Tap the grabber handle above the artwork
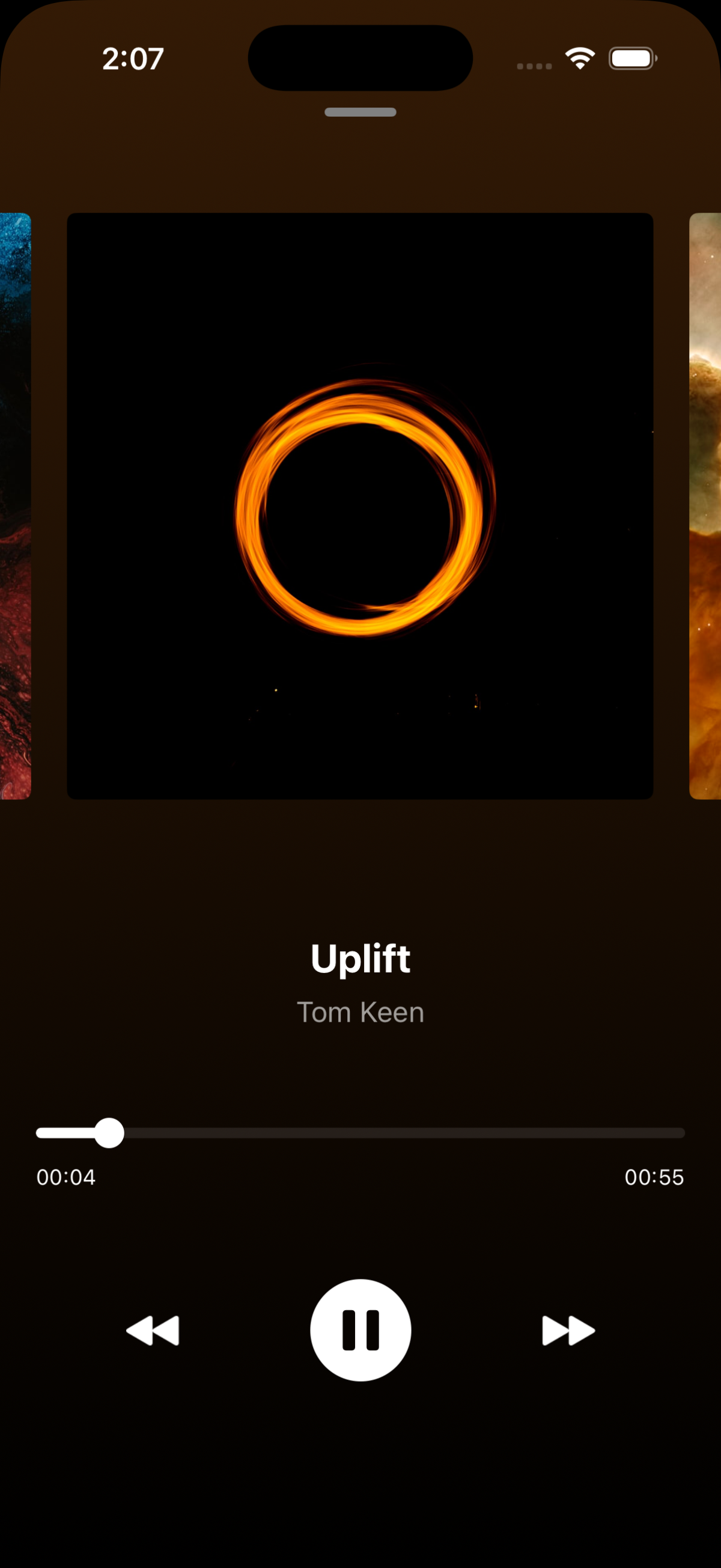This screenshot has width=721, height=1568. click(360, 112)
